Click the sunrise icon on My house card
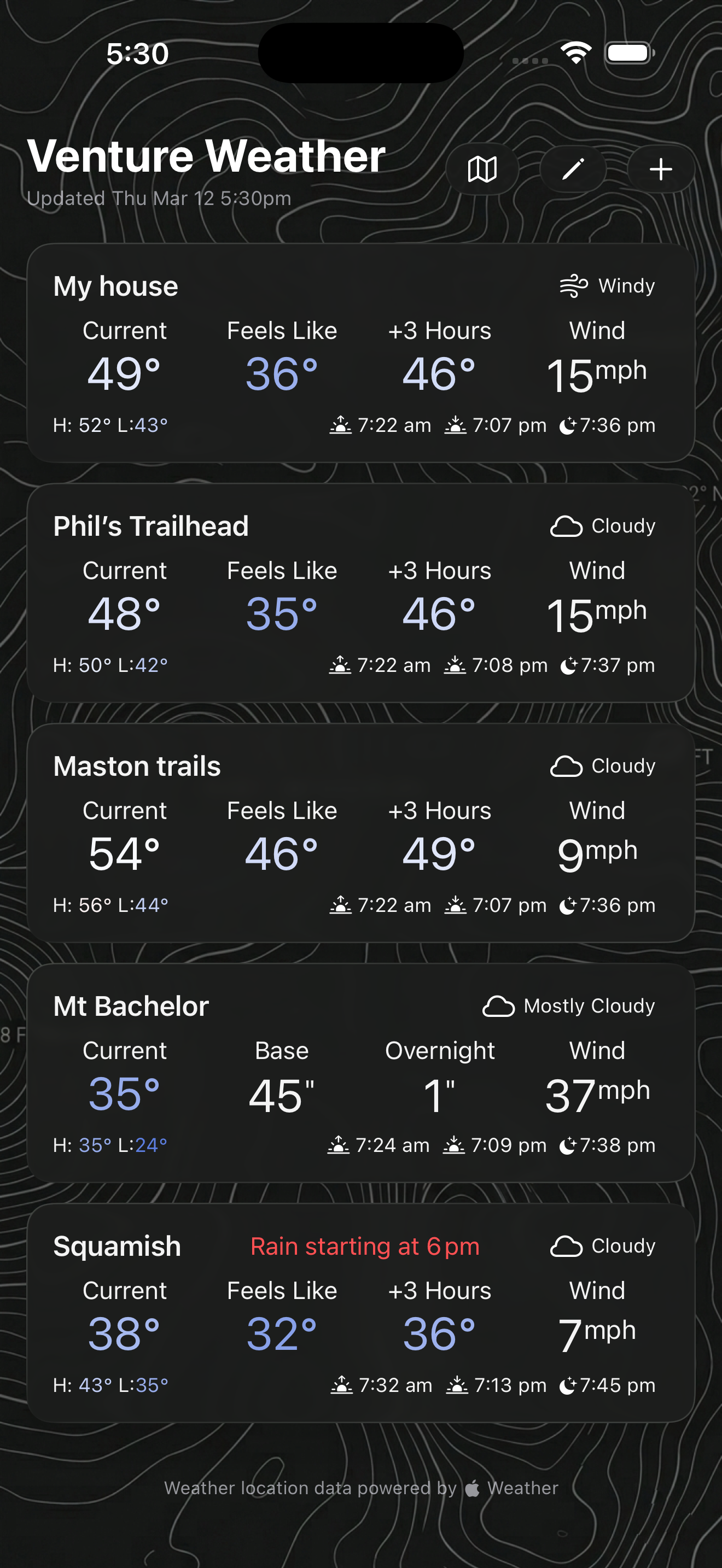Viewport: 722px width, 1568px height. point(341,424)
